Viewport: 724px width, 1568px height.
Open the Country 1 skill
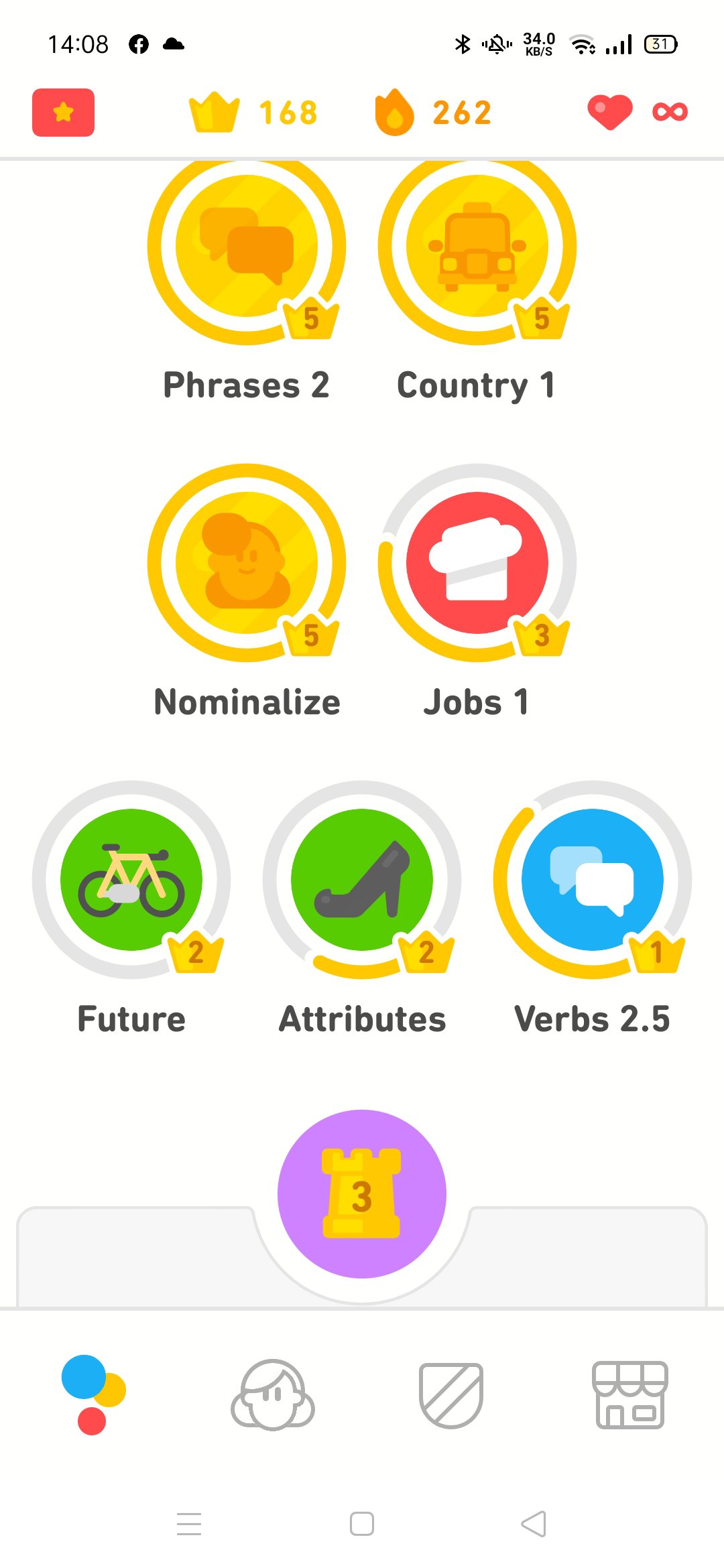tap(477, 246)
